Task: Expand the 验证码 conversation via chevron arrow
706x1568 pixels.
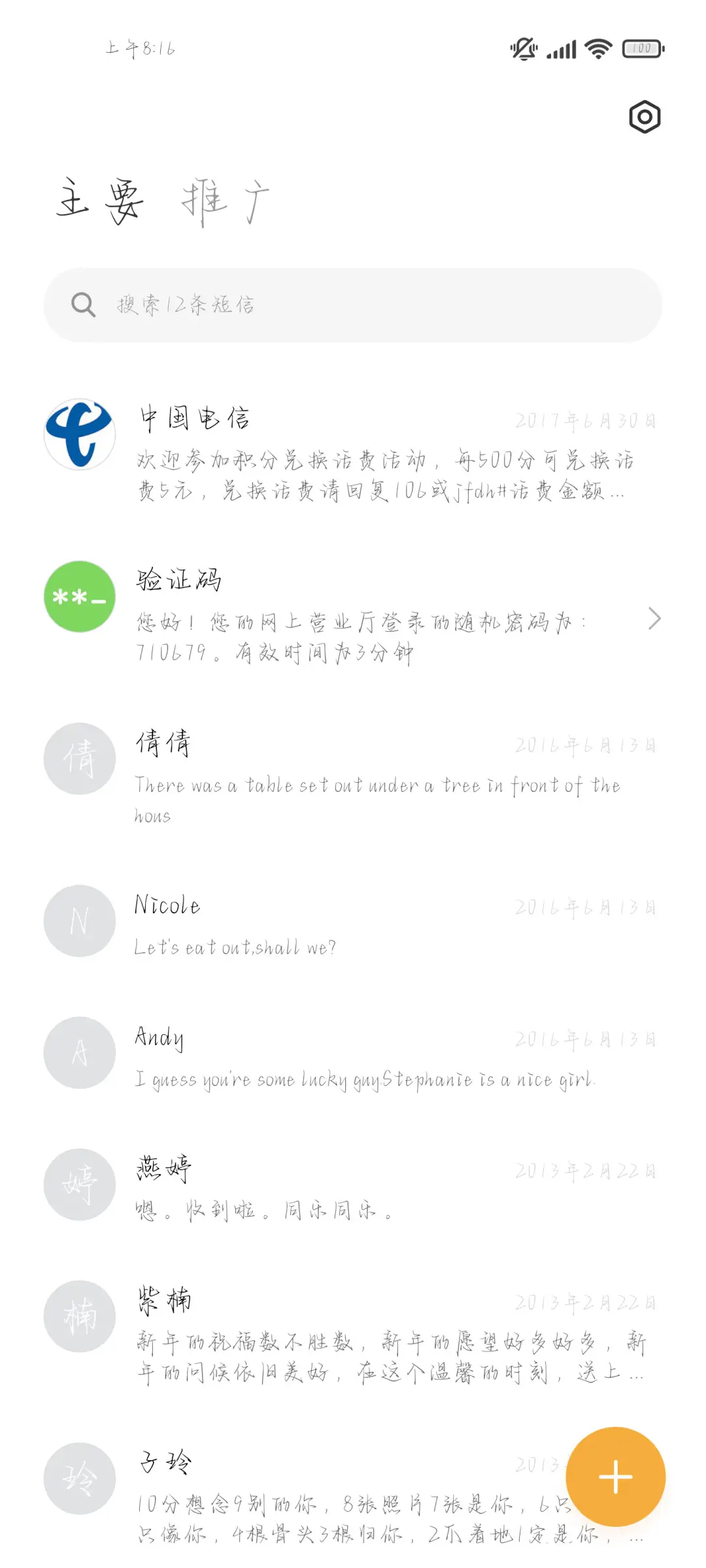Action: pos(655,618)
